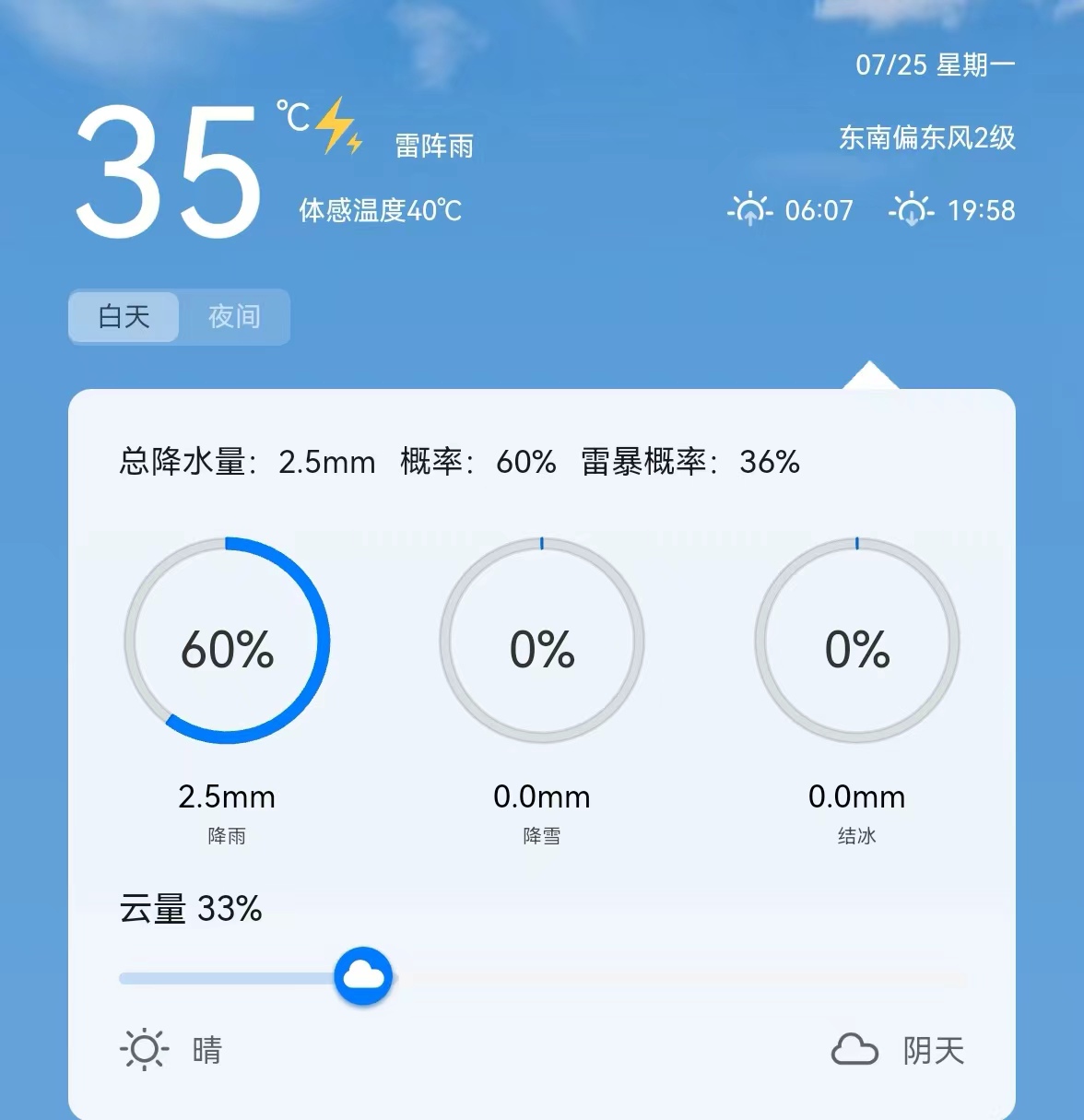This screenshot has height=1120, width=1084.
Task: Select the 白天 daytime tab
Action: click(124, 317)
